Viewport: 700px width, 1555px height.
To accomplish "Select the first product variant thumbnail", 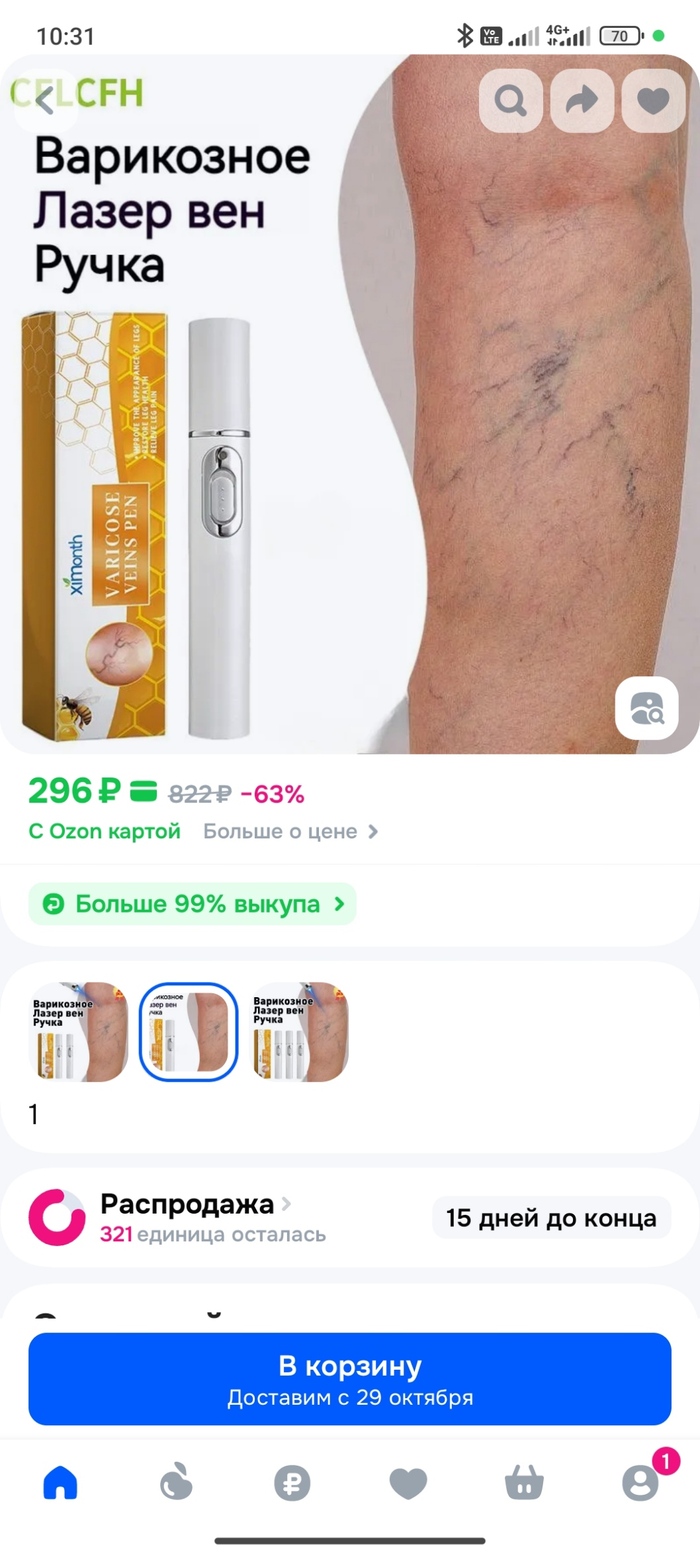I will pyautogui.click(x=79, y=1031).
